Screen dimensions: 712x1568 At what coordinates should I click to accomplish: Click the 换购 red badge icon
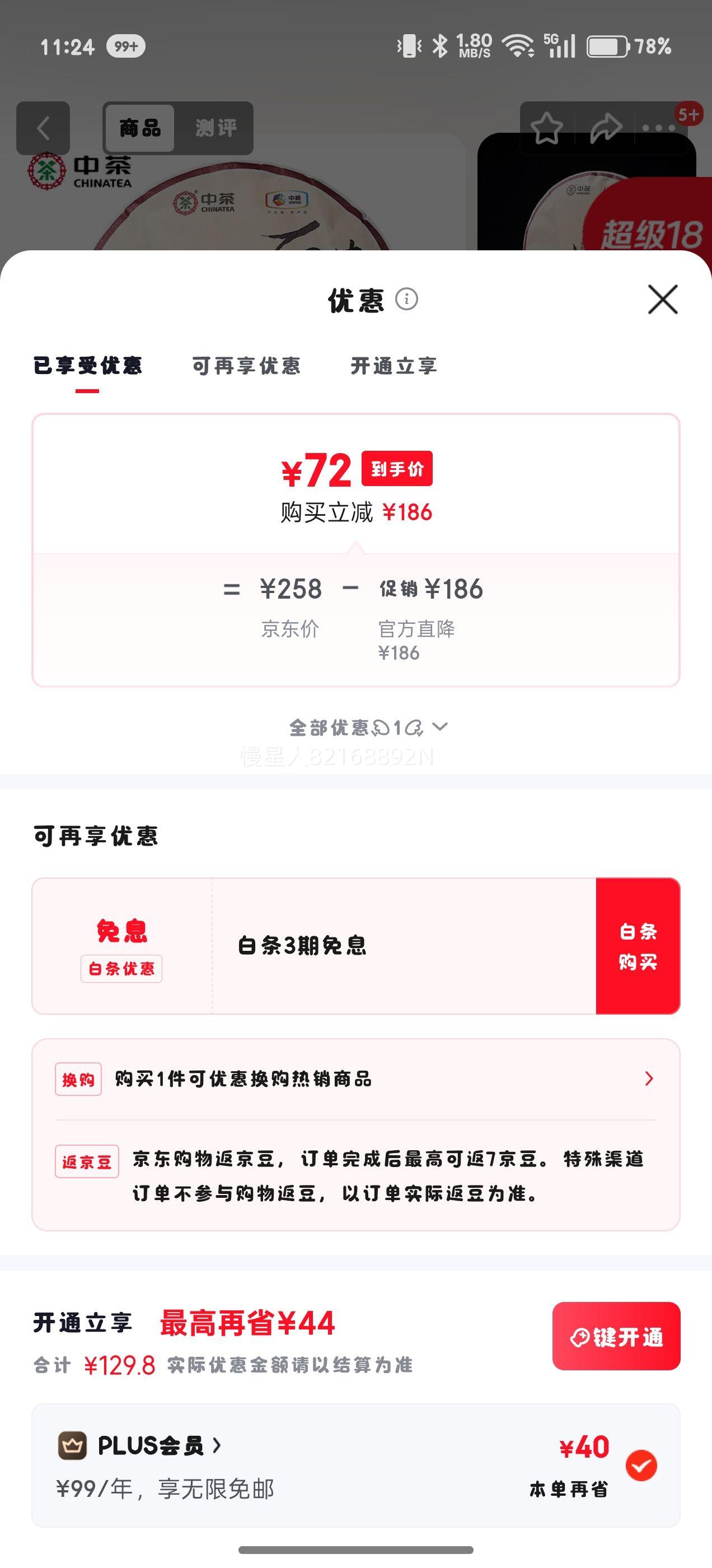tap(78, 1079)
